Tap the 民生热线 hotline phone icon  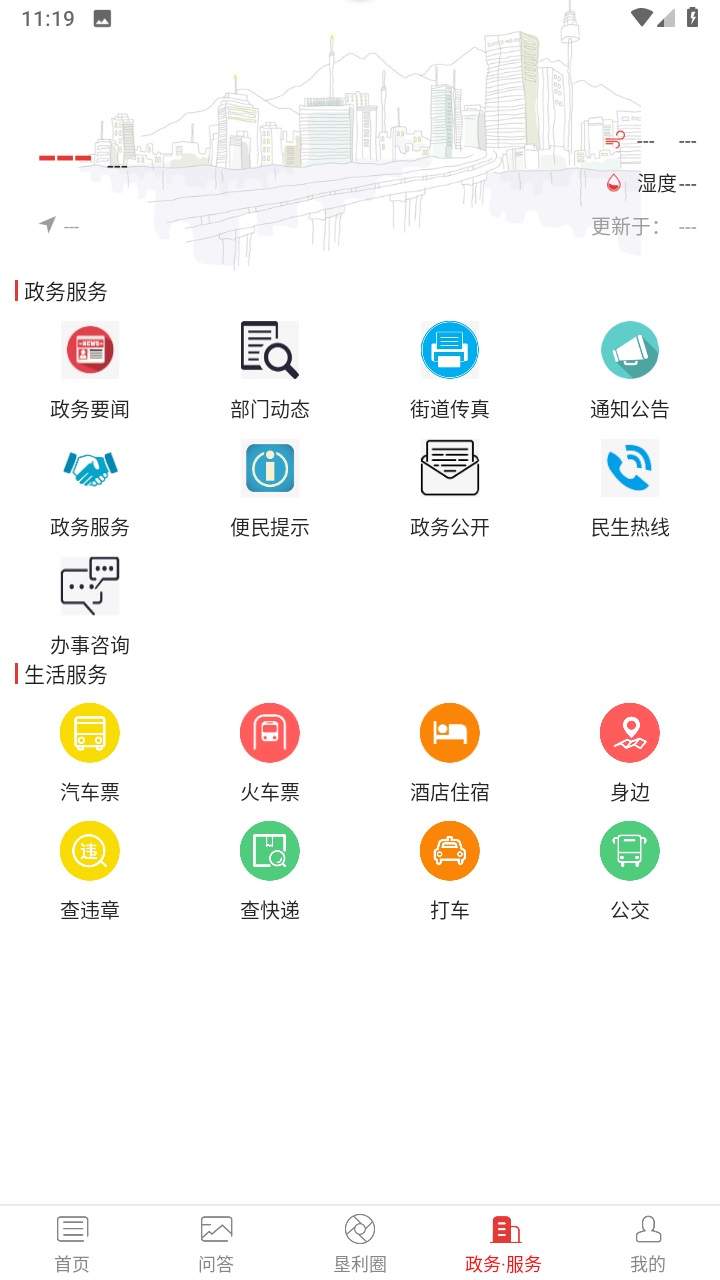click(x=629, y=467)
